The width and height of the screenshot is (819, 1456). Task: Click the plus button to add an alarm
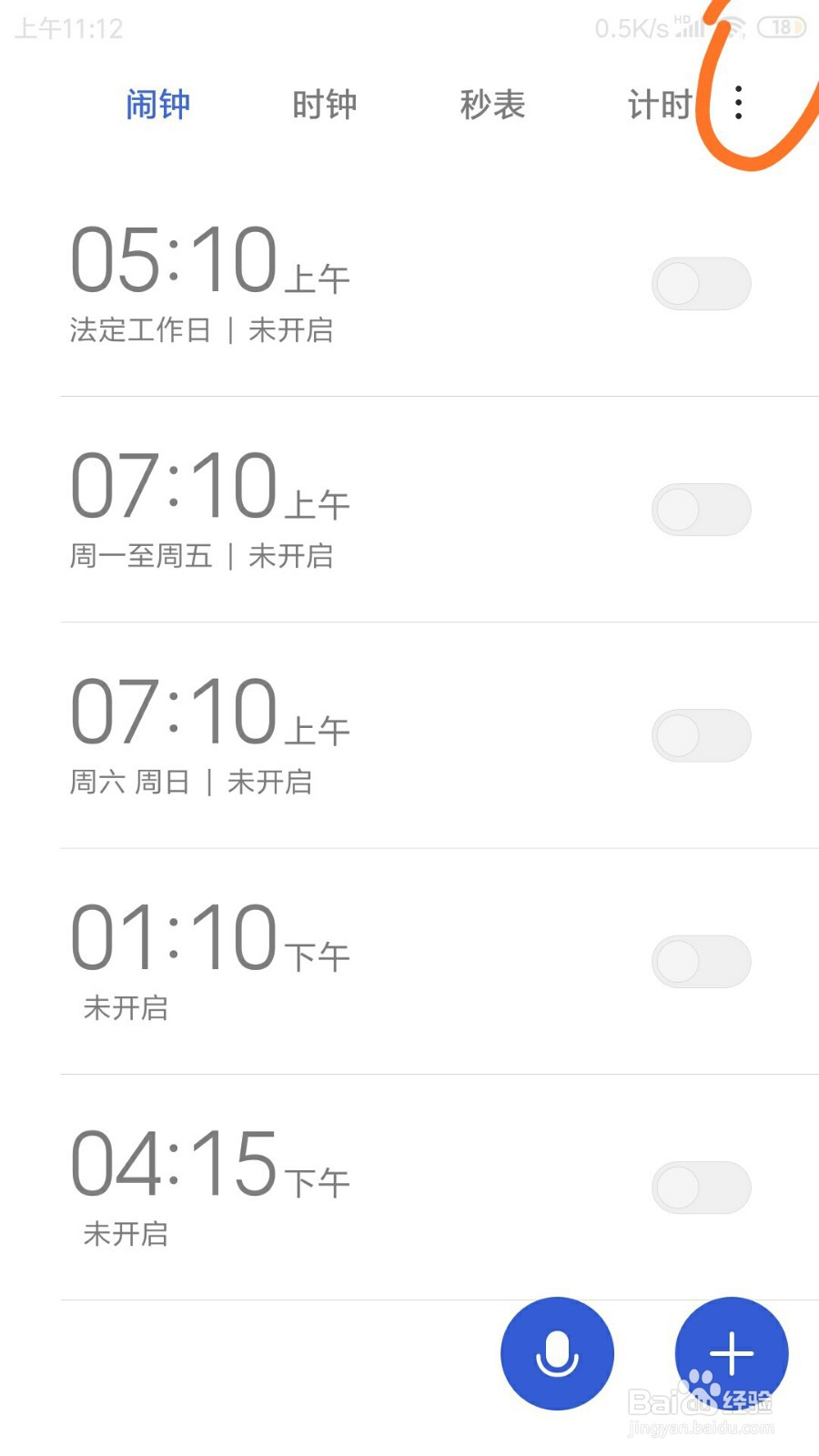[731, 1353]
